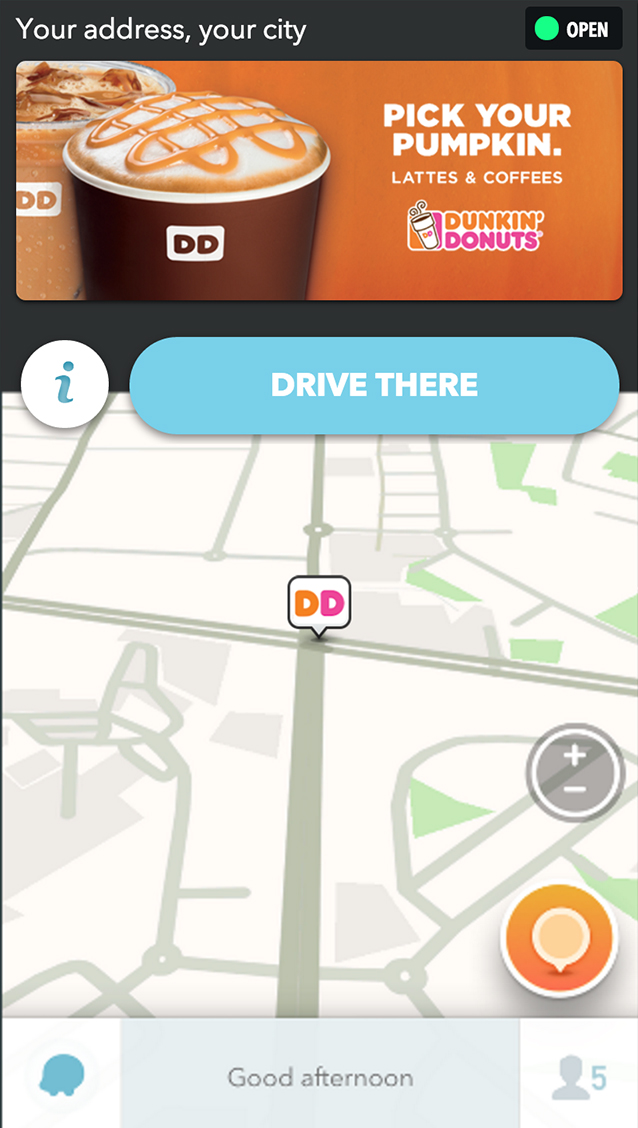The width and height of the screenshot is (638, 1128).
Task: Open the Dunkin' Donuts pumpkin banner
Action: 318,181
